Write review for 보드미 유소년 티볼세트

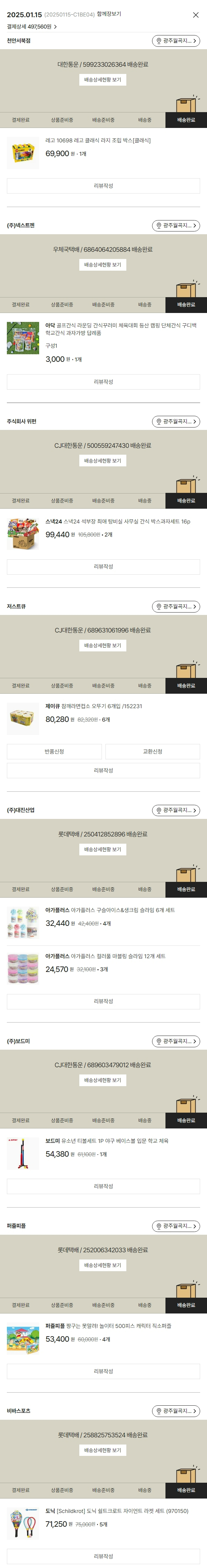point(103,1186)
